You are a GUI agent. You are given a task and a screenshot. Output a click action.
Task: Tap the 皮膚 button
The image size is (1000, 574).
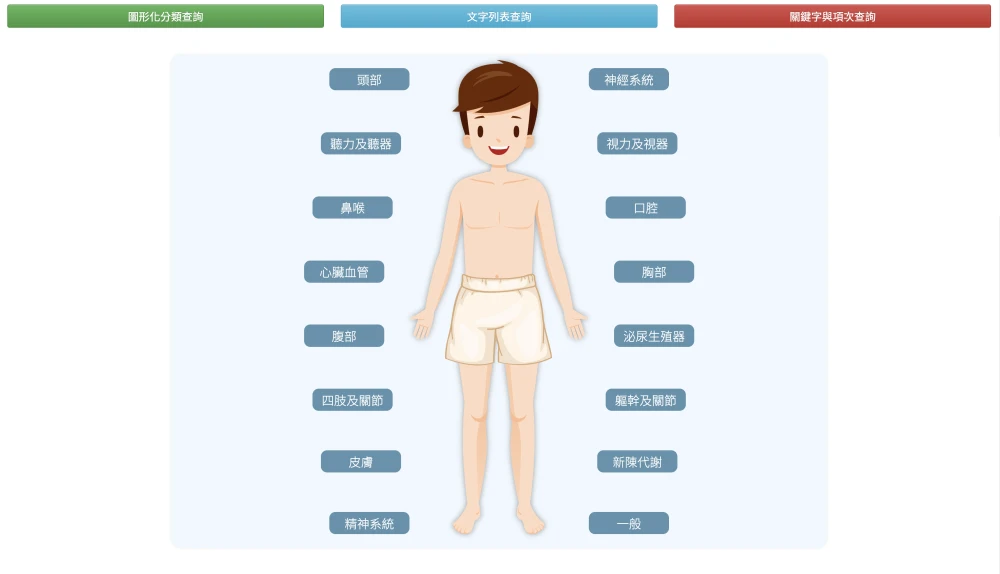(x=360, y=462)
